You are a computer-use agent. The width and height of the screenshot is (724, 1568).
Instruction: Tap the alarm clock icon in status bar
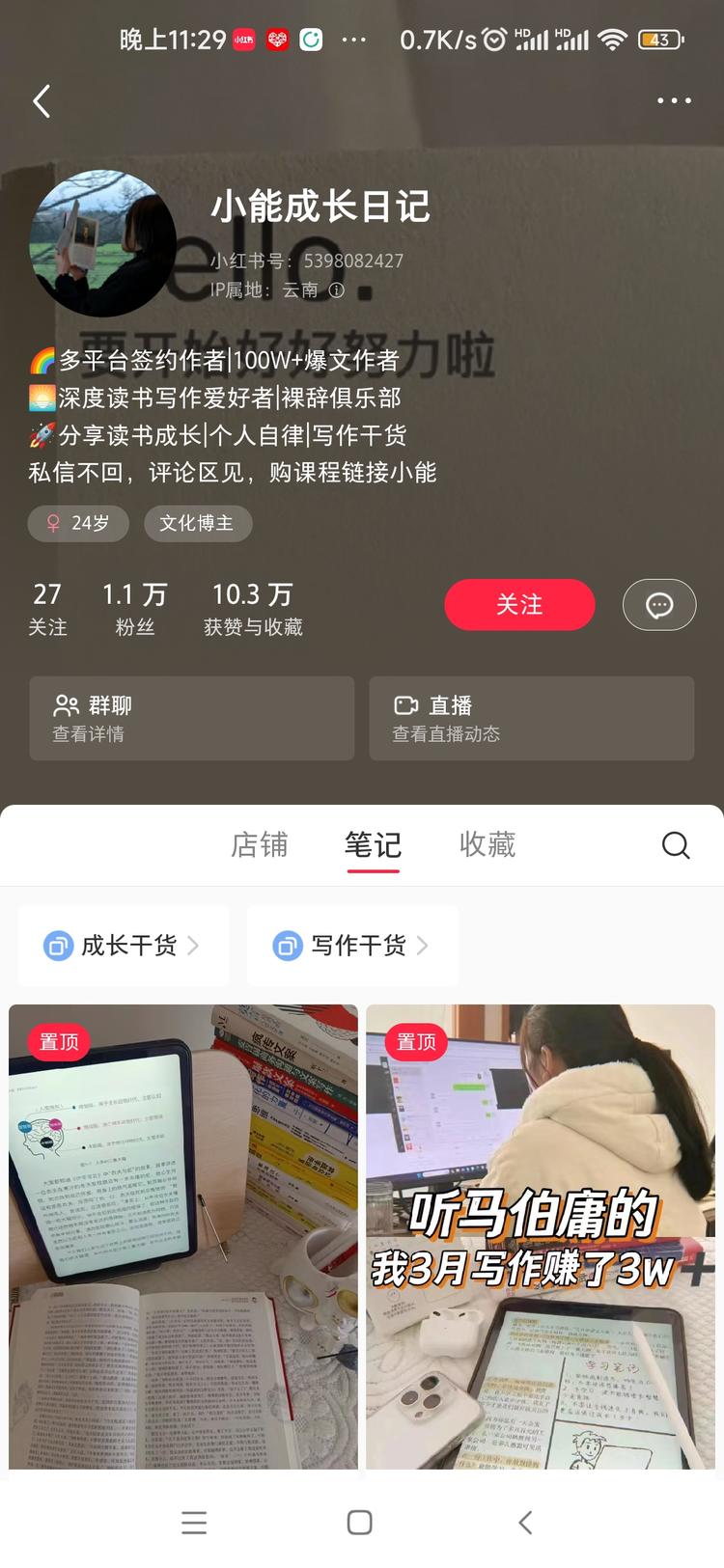click(x=495, y=38)
